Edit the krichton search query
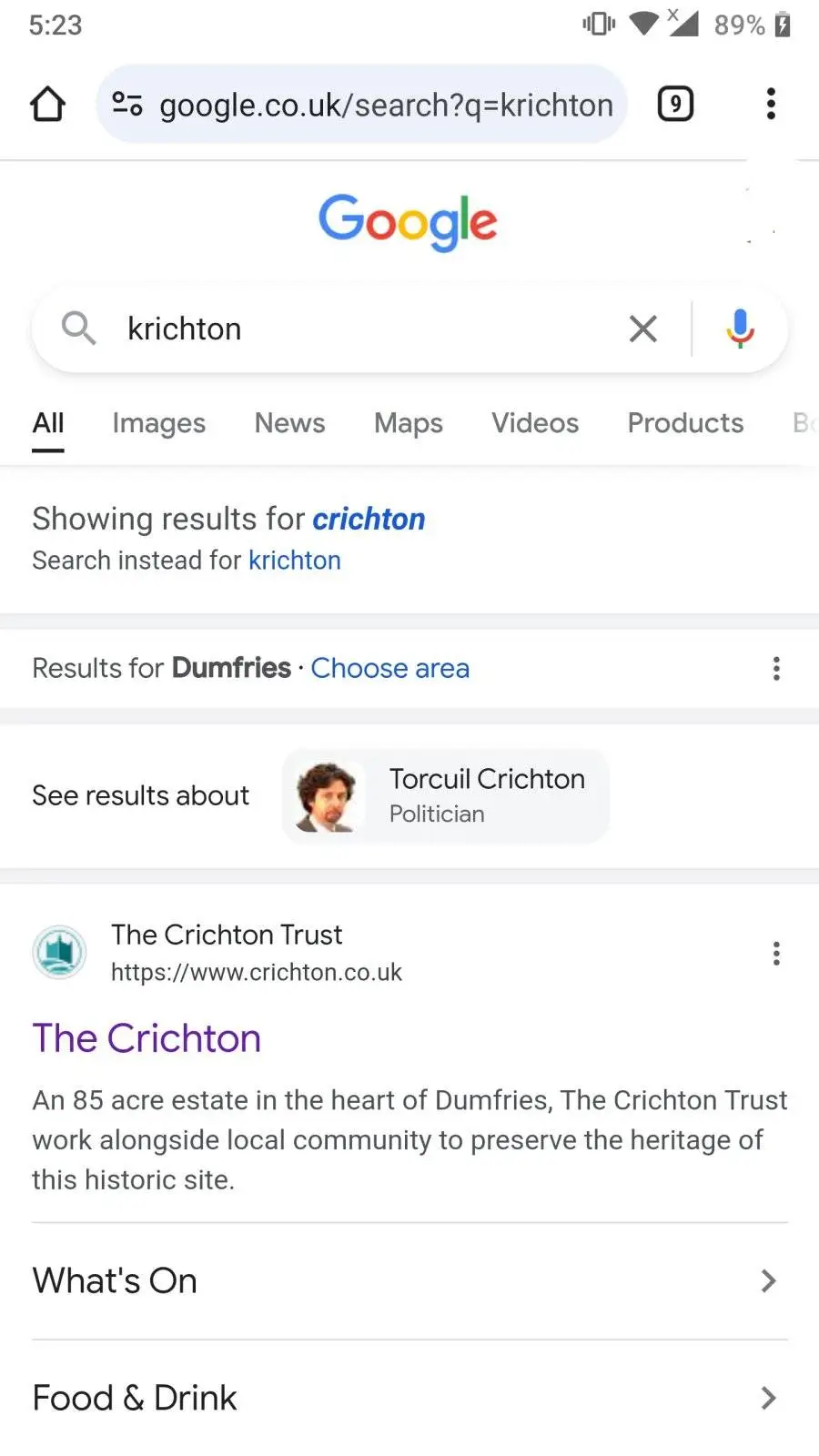Screen dimensions: 819x1456 [x=364, y=329]
